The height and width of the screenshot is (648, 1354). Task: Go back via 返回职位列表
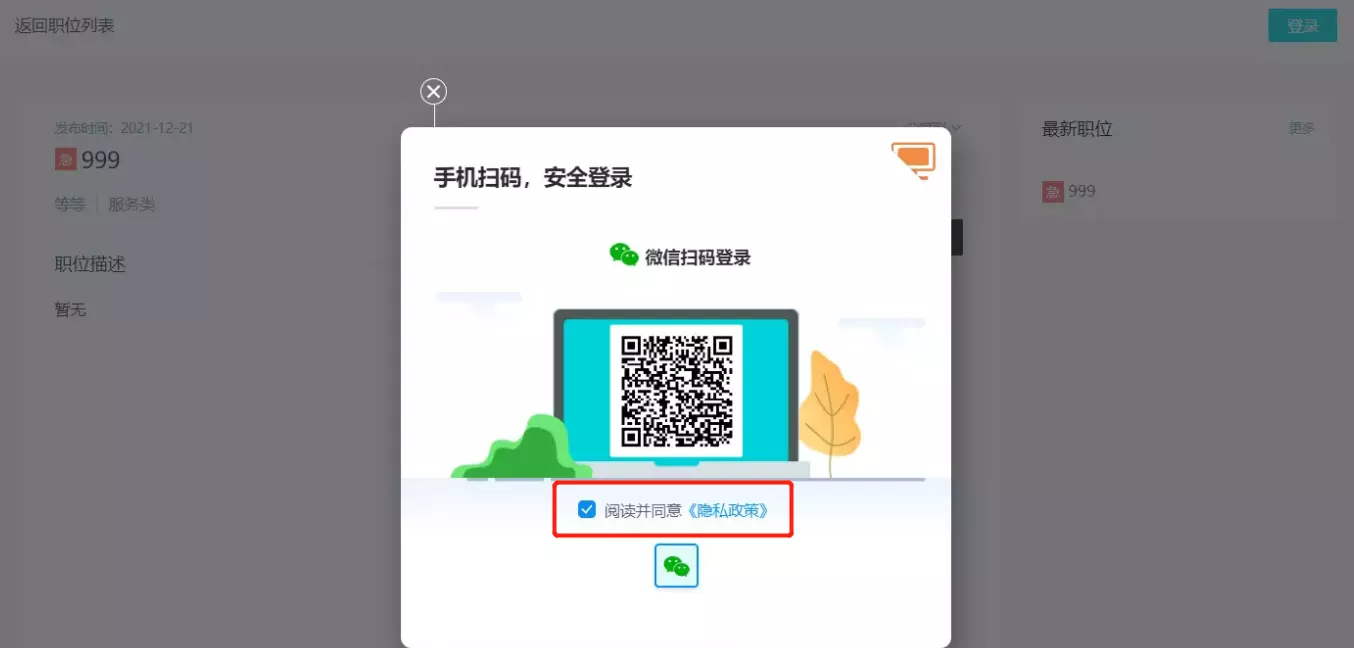(x=65, y=25)
